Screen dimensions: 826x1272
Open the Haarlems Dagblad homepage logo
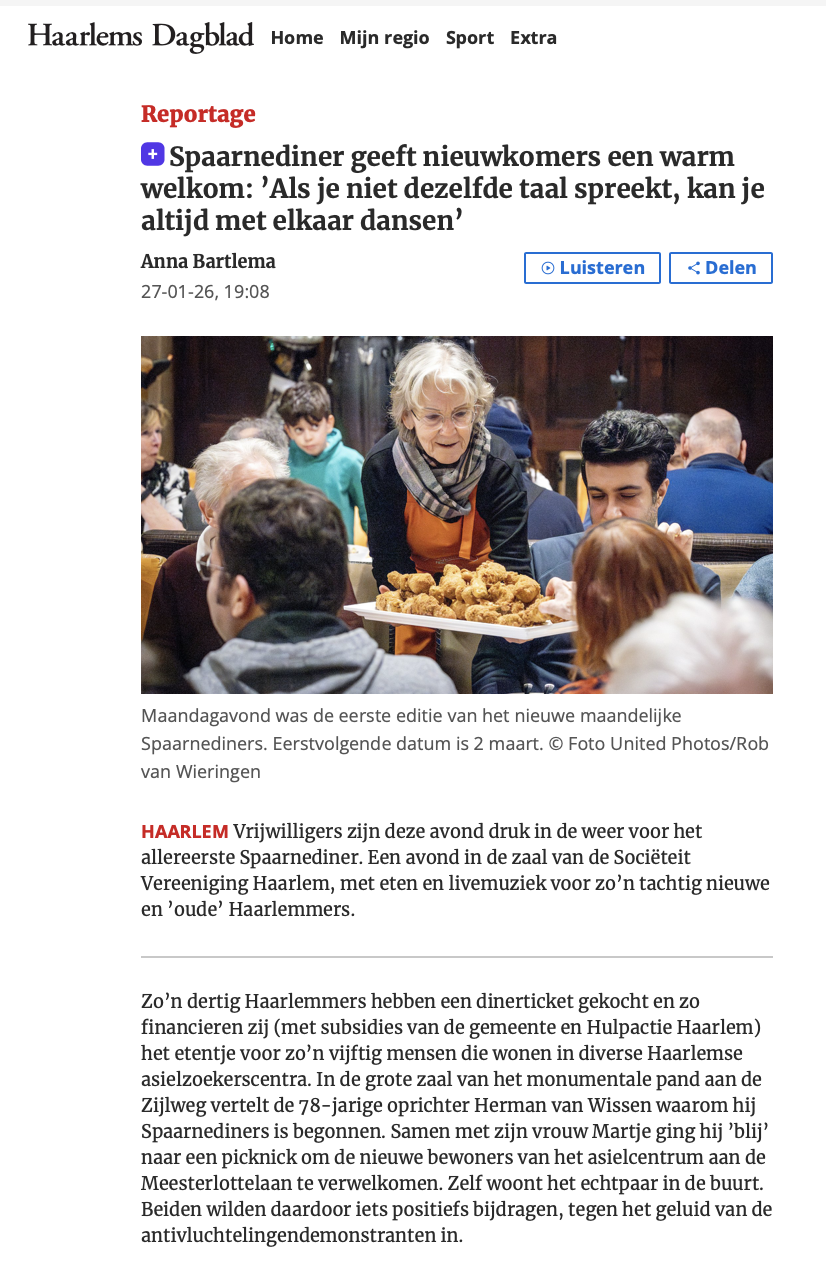[x=140, y=37]
